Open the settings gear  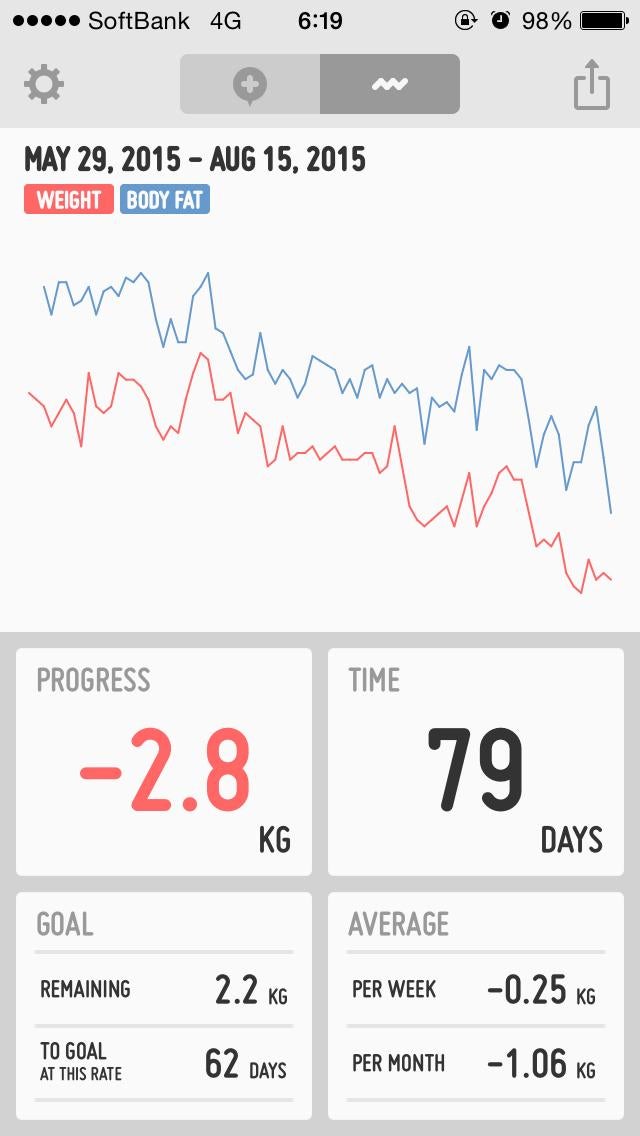[44, 85]
